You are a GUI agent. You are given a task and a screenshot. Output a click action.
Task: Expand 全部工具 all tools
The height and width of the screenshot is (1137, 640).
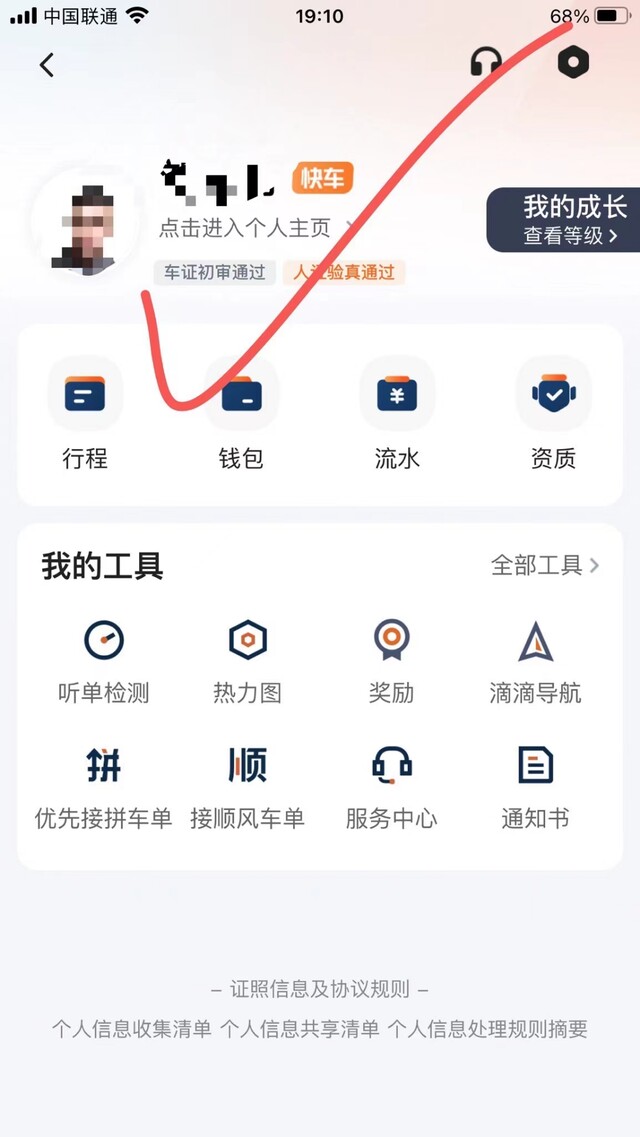click(545, 565)
